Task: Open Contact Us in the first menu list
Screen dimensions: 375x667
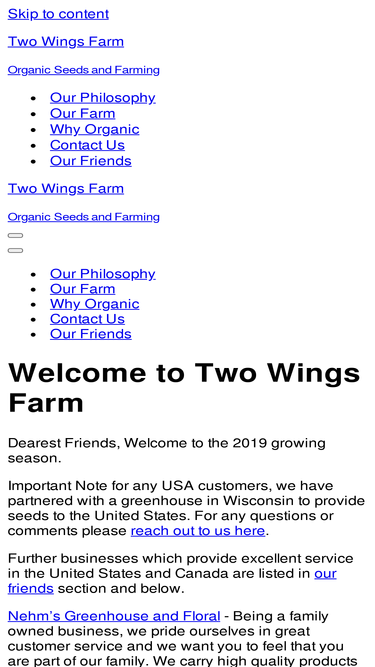Action: pyautogui.click(x=87, y=145)
